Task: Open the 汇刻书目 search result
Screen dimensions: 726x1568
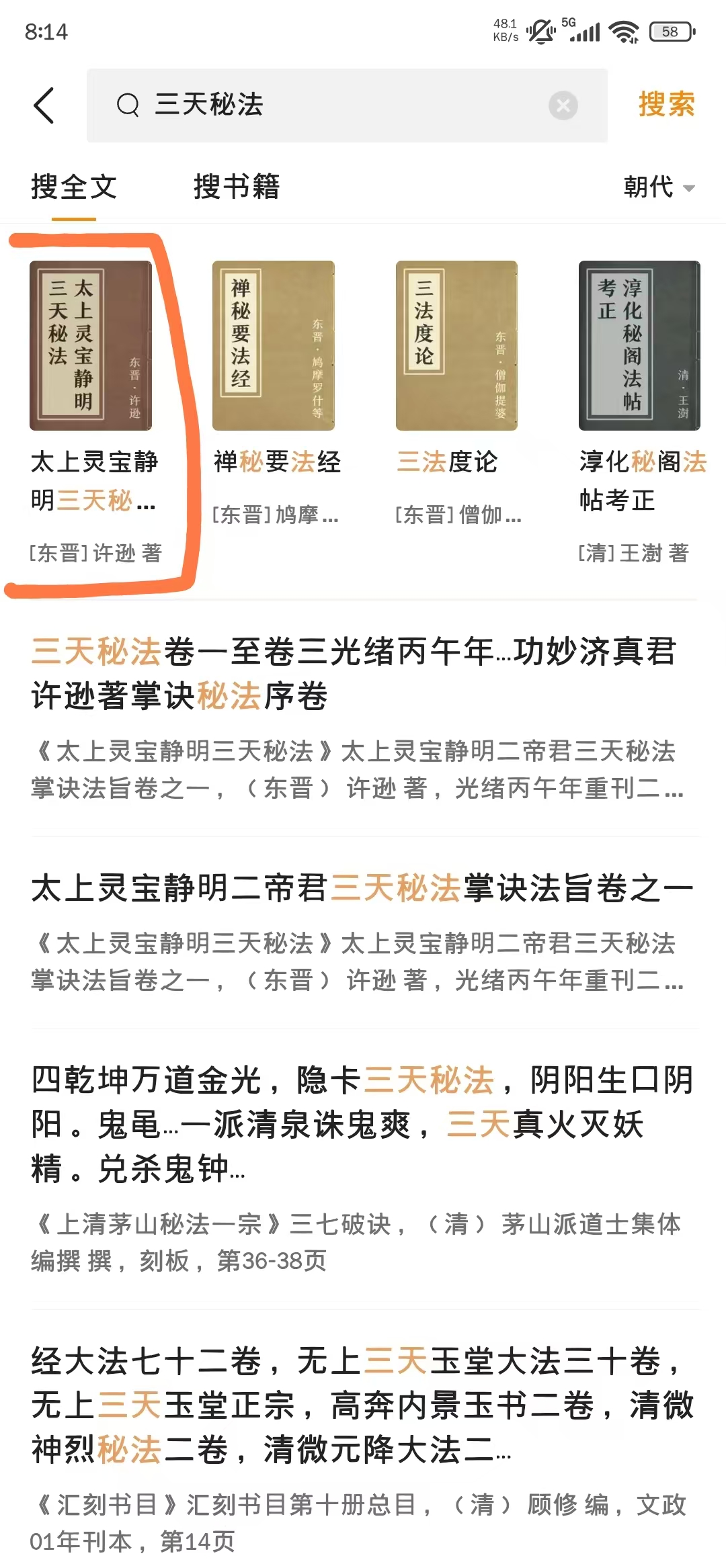Action: [x=362, y=1405]
